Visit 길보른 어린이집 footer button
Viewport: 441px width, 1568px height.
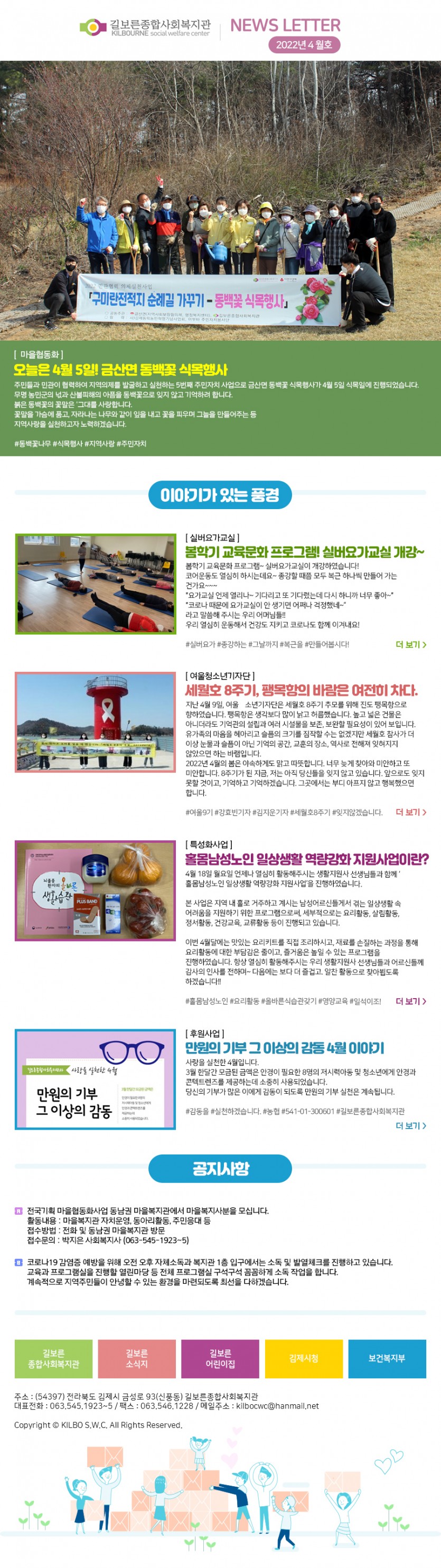220,1359
